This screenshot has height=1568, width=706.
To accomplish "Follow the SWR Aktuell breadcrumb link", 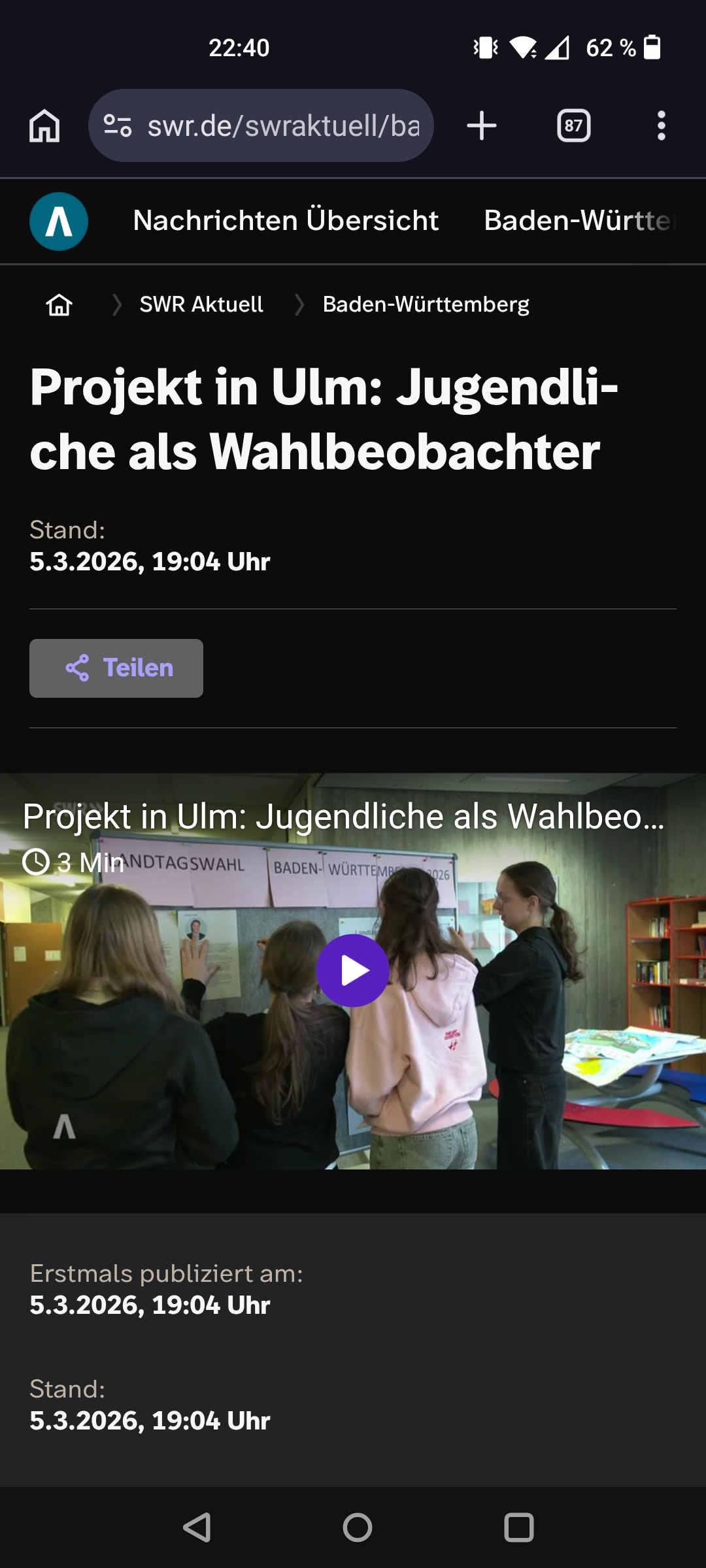I will click(x=201, y=304).
